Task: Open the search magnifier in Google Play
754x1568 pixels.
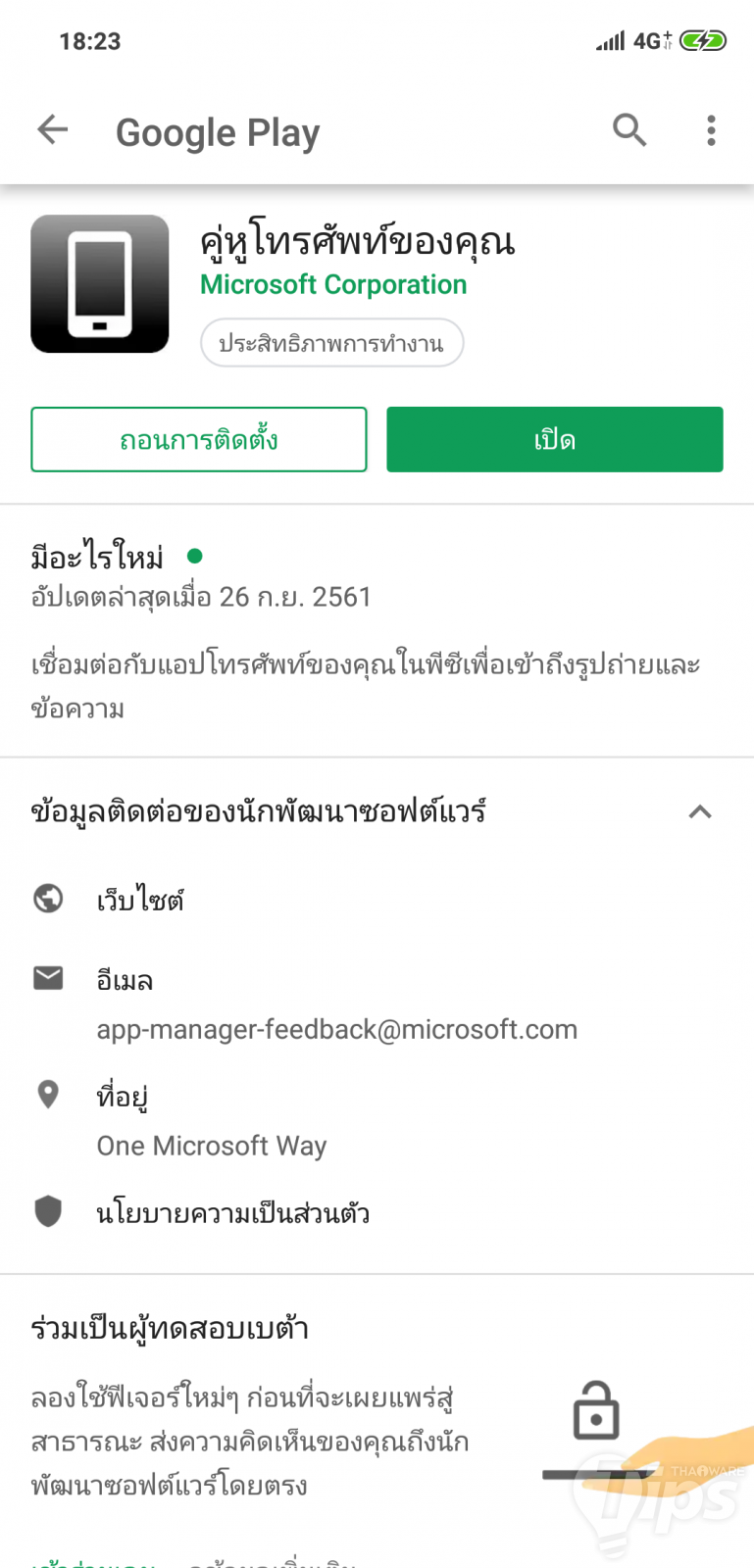Action: [629, 129]
